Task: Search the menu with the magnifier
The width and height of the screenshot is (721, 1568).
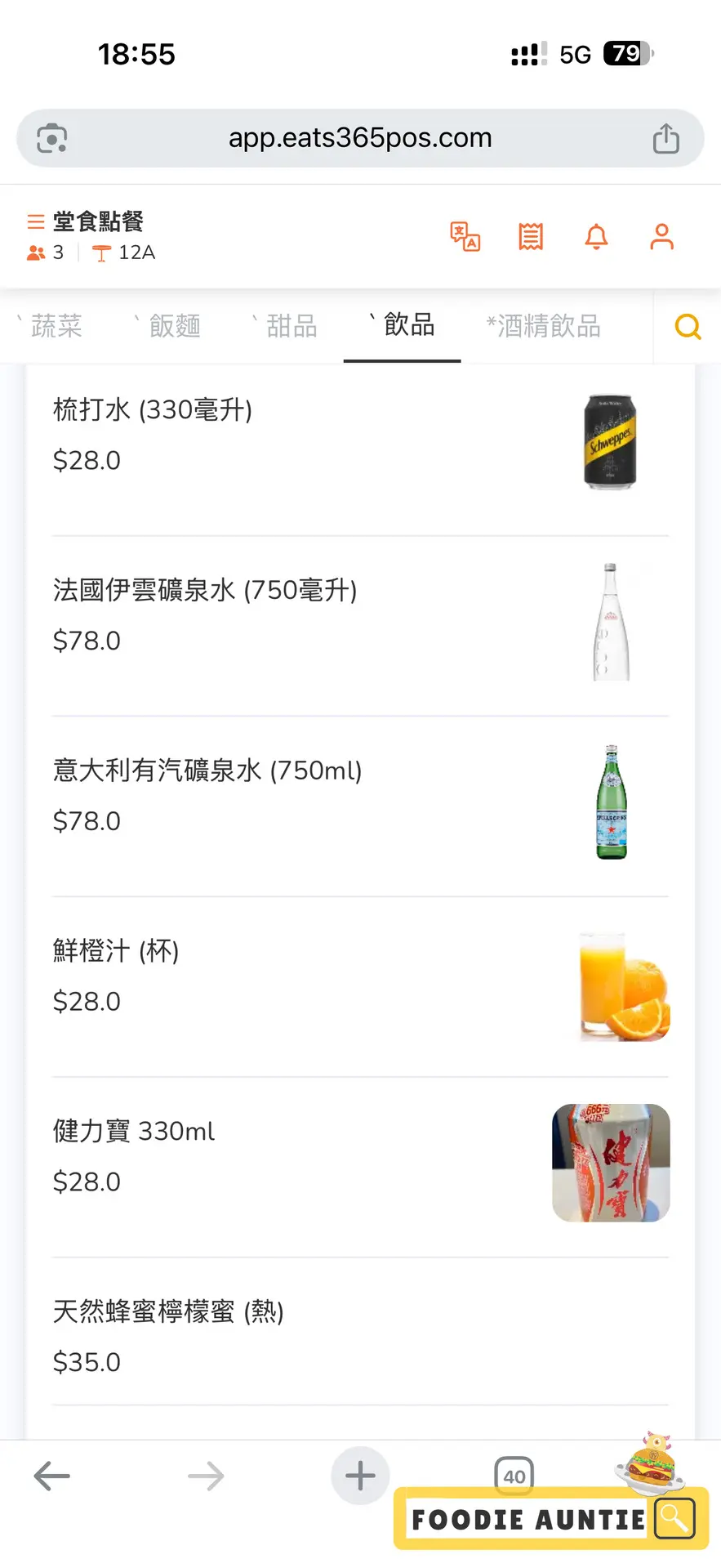Action: (x=688, y=327)
